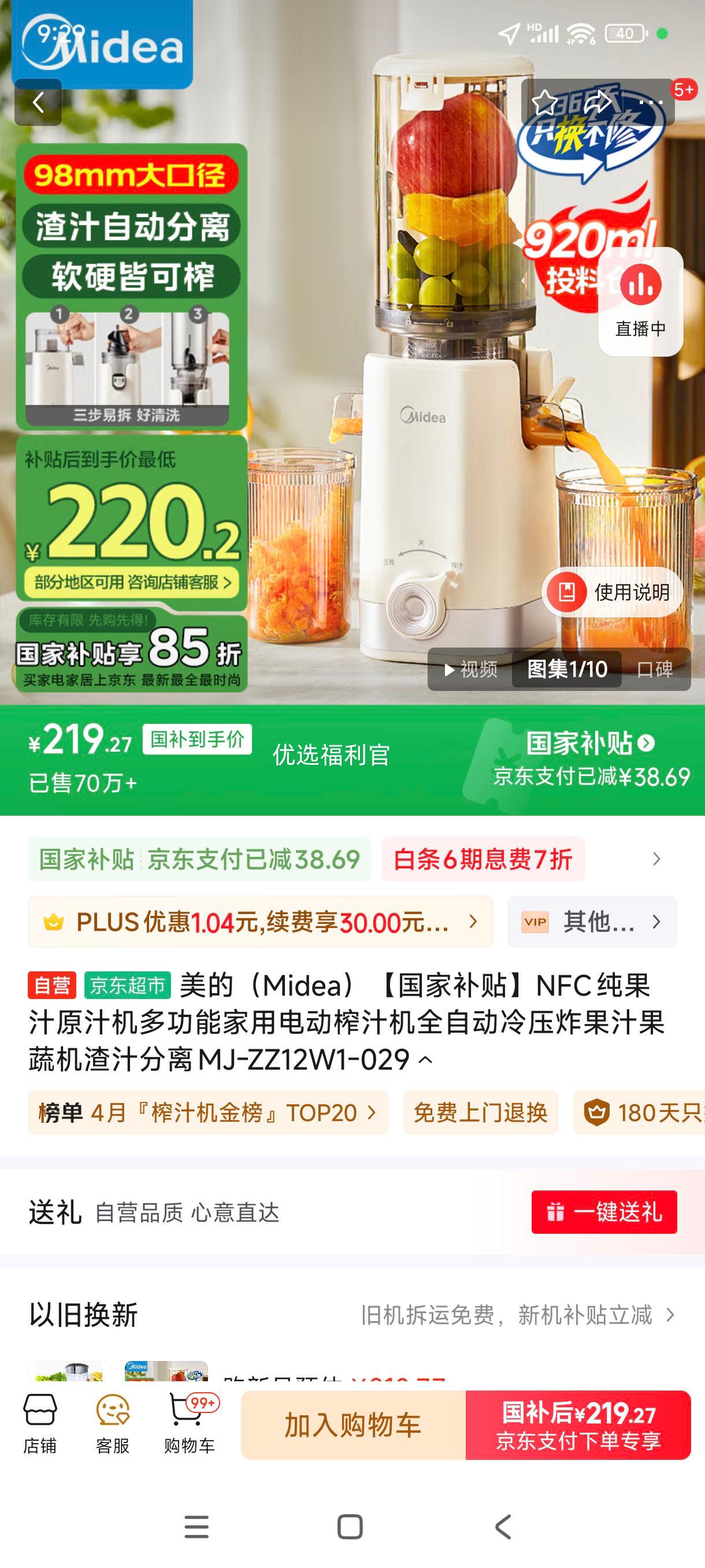The height and width of the screenshot is (1568, 705).
Task: Open the 直播中 live stream
Action: pos(640,302)
